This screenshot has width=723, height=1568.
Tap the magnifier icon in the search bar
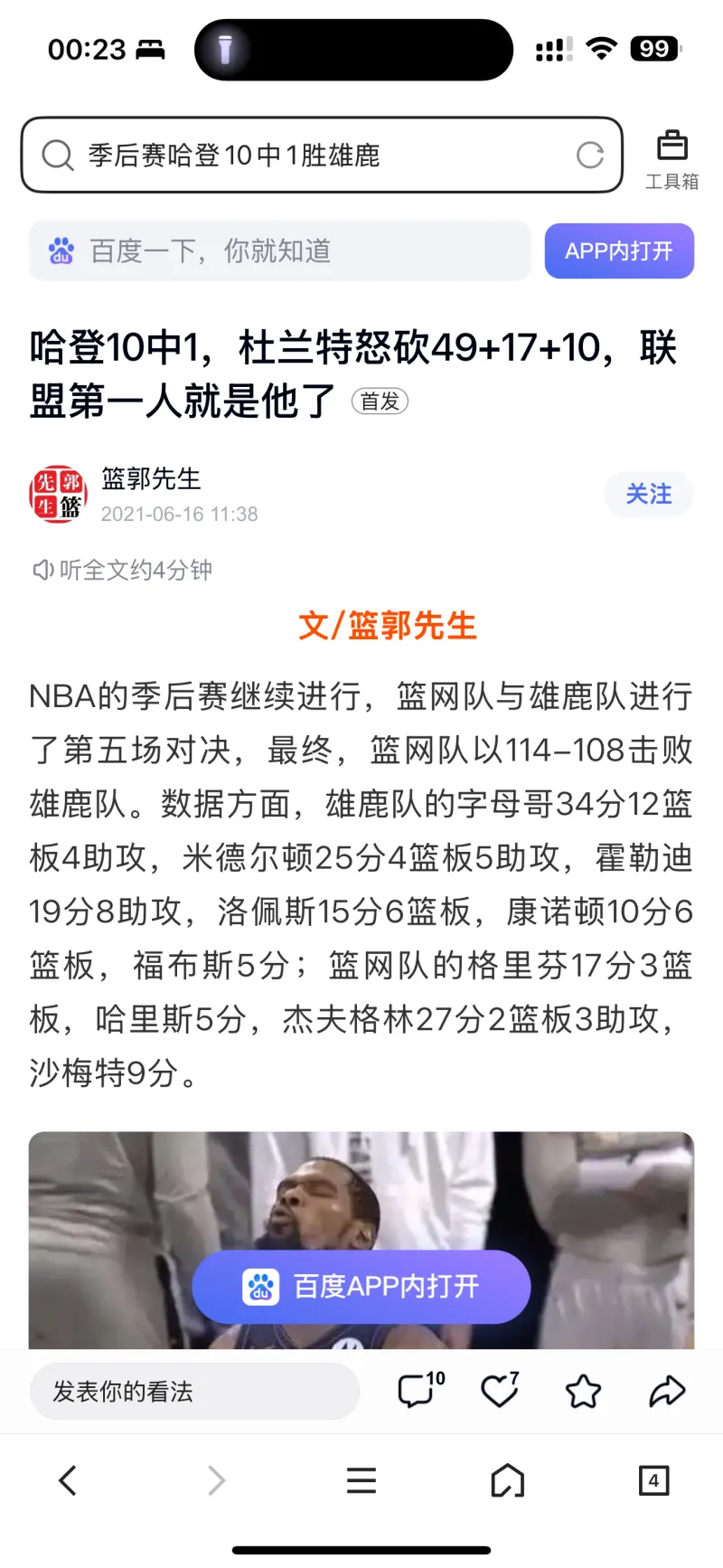point(58,155)
